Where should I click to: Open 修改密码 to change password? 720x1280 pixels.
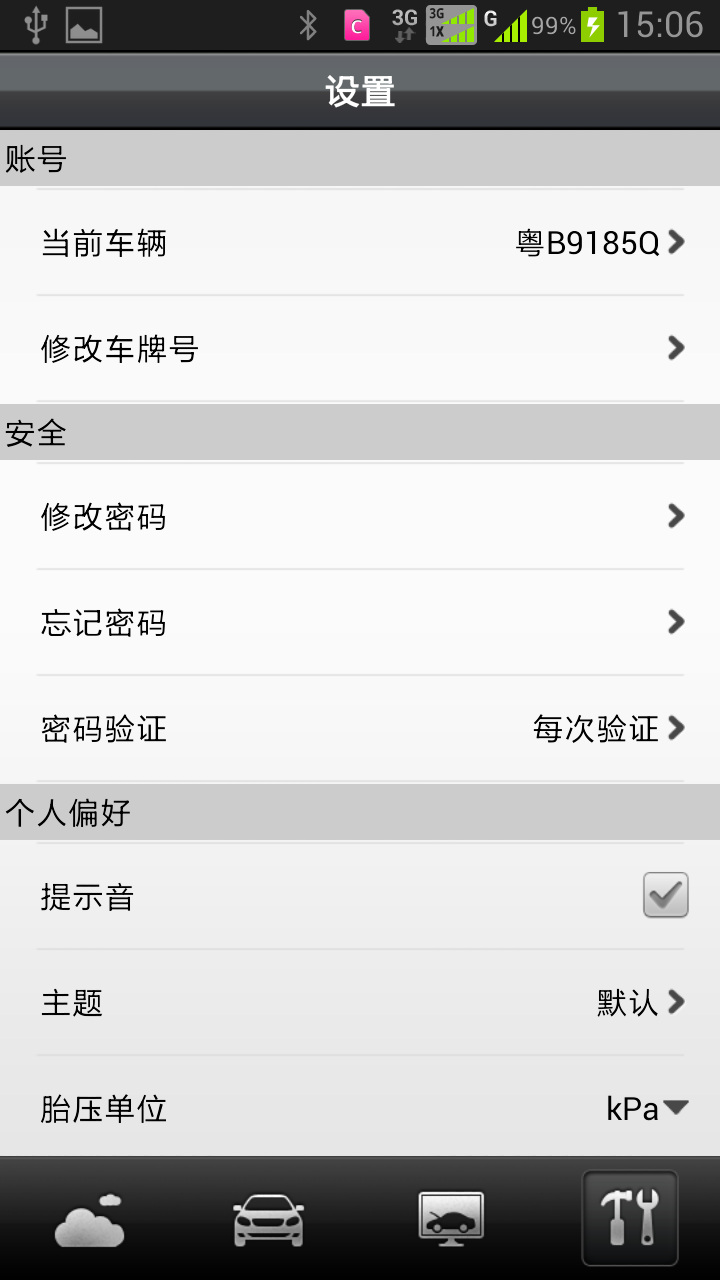(x=360, y=516)
